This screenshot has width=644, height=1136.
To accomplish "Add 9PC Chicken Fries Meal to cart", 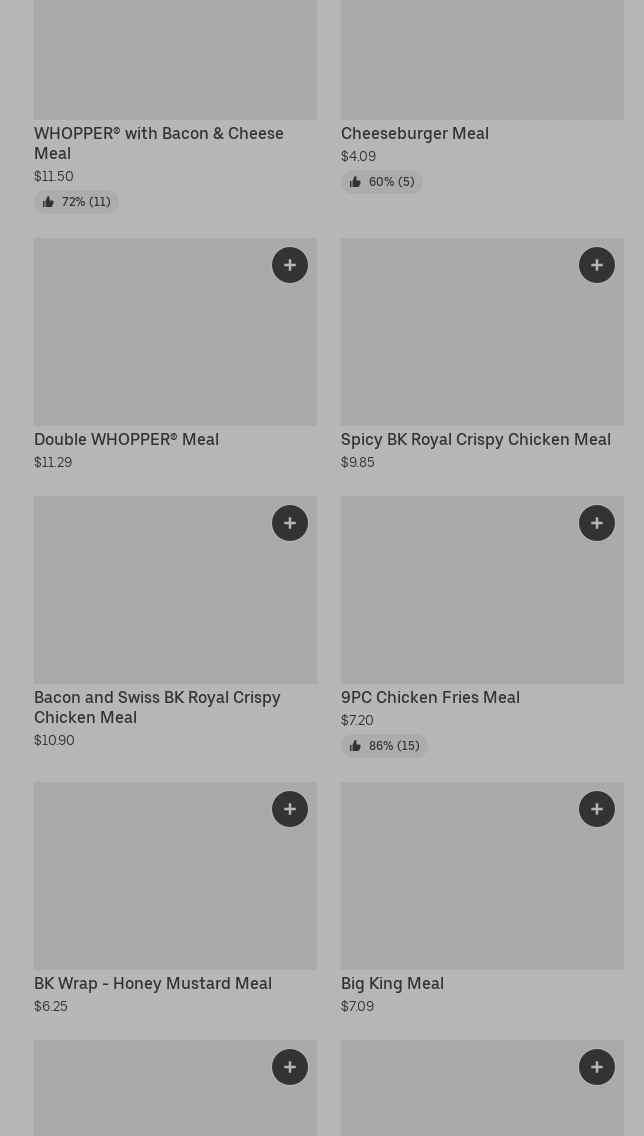I will [597, 523].
